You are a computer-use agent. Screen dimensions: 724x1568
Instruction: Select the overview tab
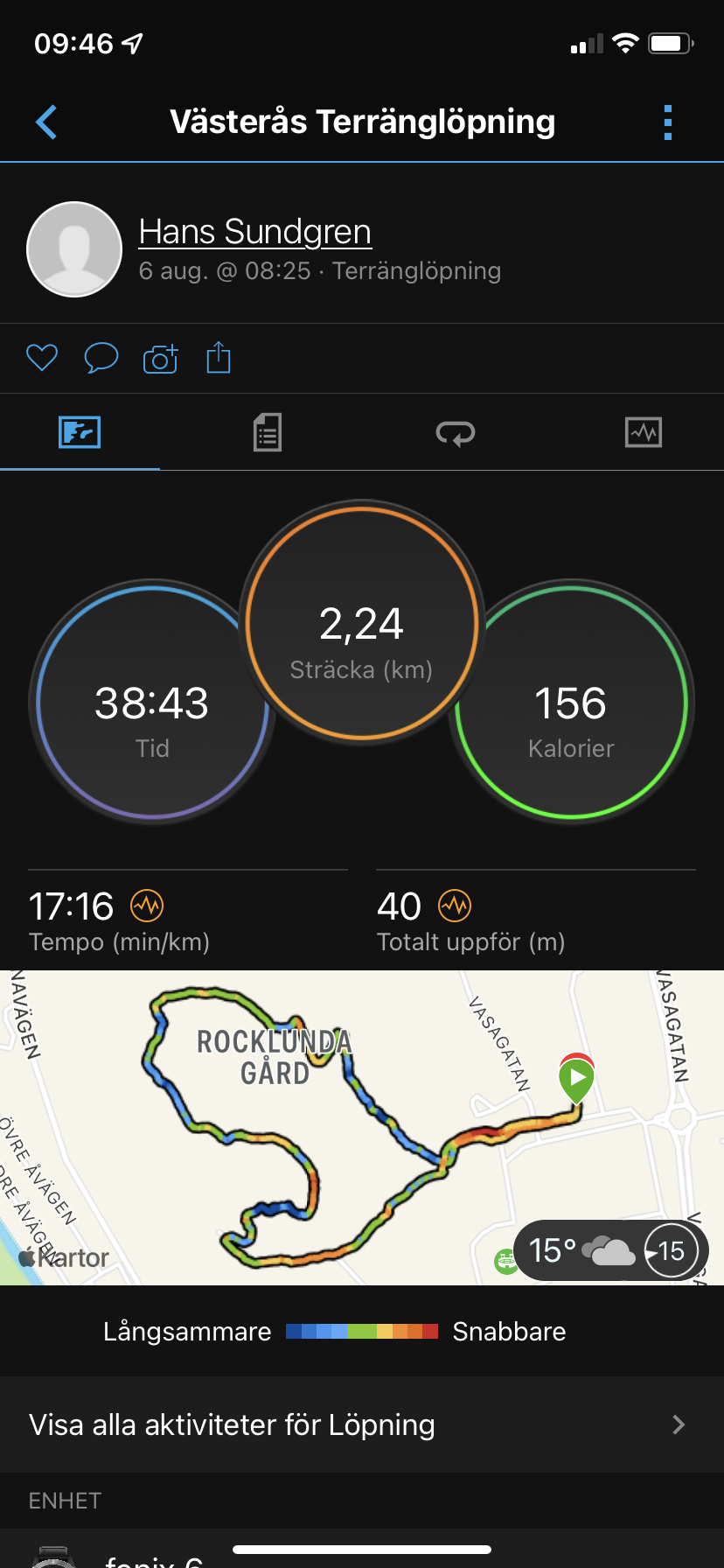click(80, 432)
